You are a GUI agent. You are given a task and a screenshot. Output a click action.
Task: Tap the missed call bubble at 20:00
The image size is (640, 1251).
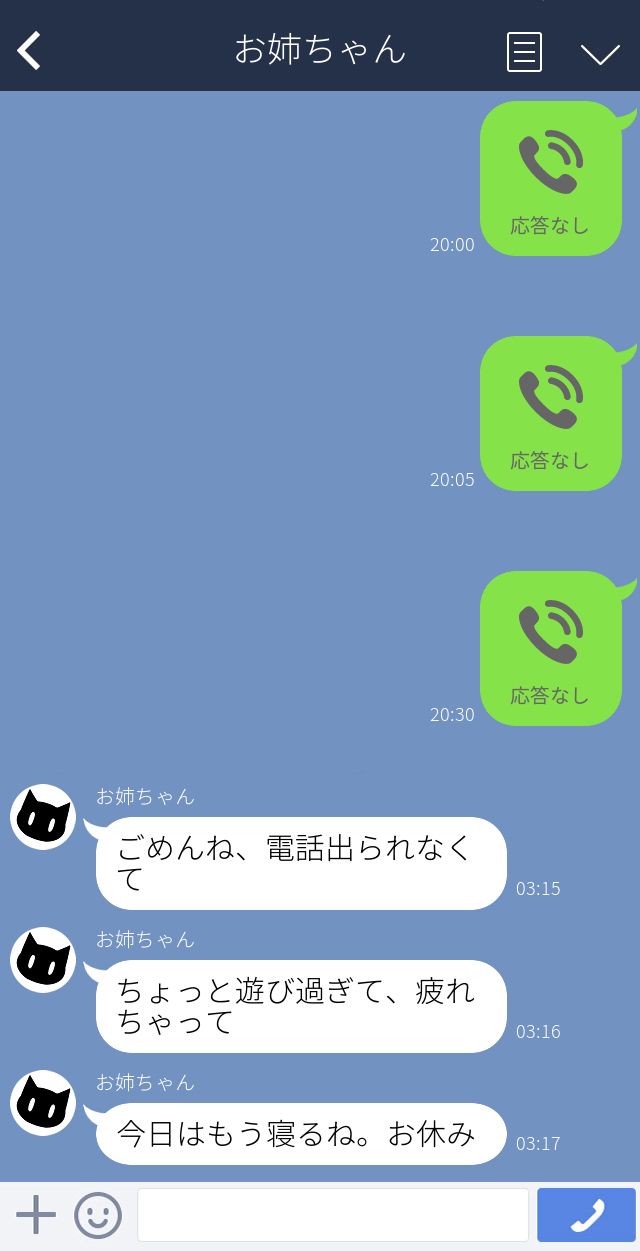[x=550, y=179]
